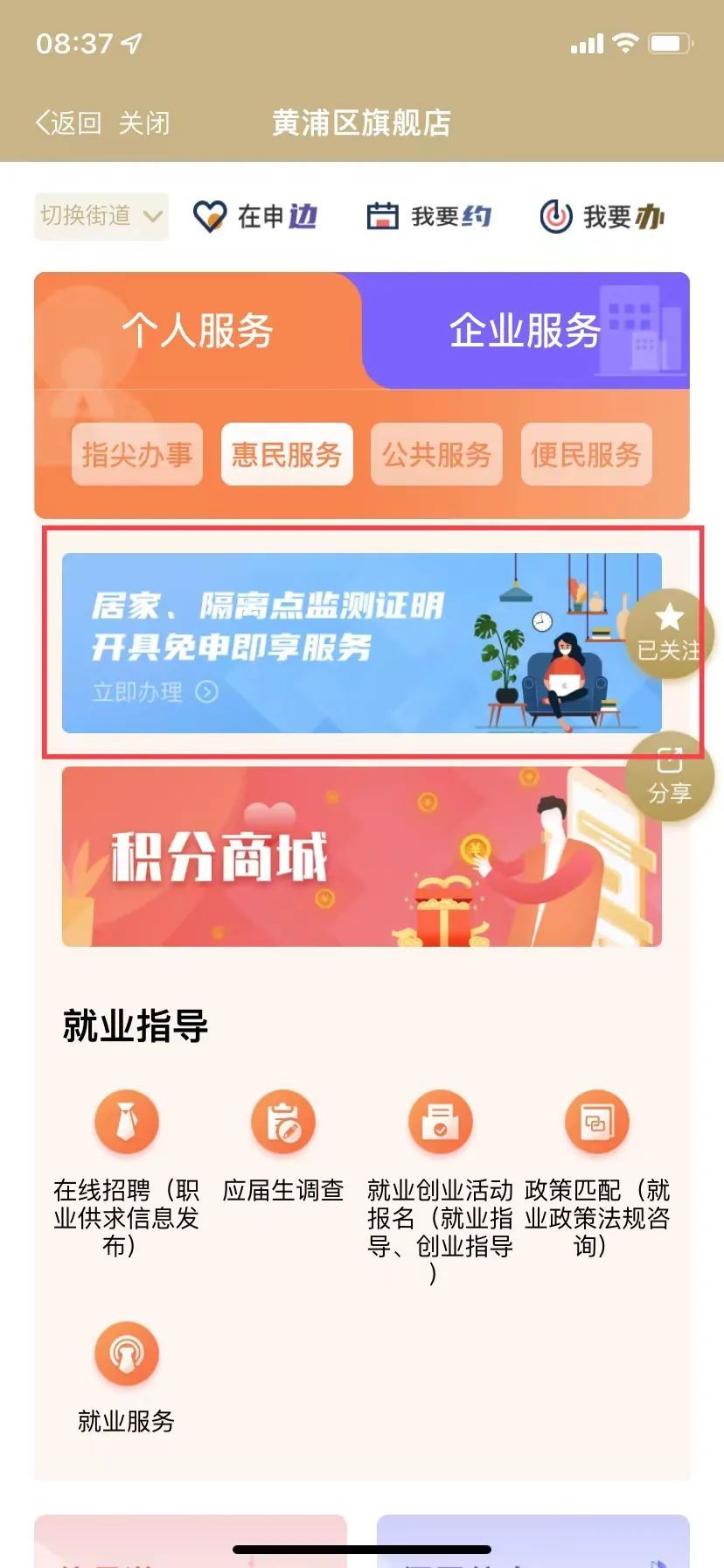Tap the 已关注 follow button
The width and height of the screenshot is (724, 1568).
(x=670, y=633)
